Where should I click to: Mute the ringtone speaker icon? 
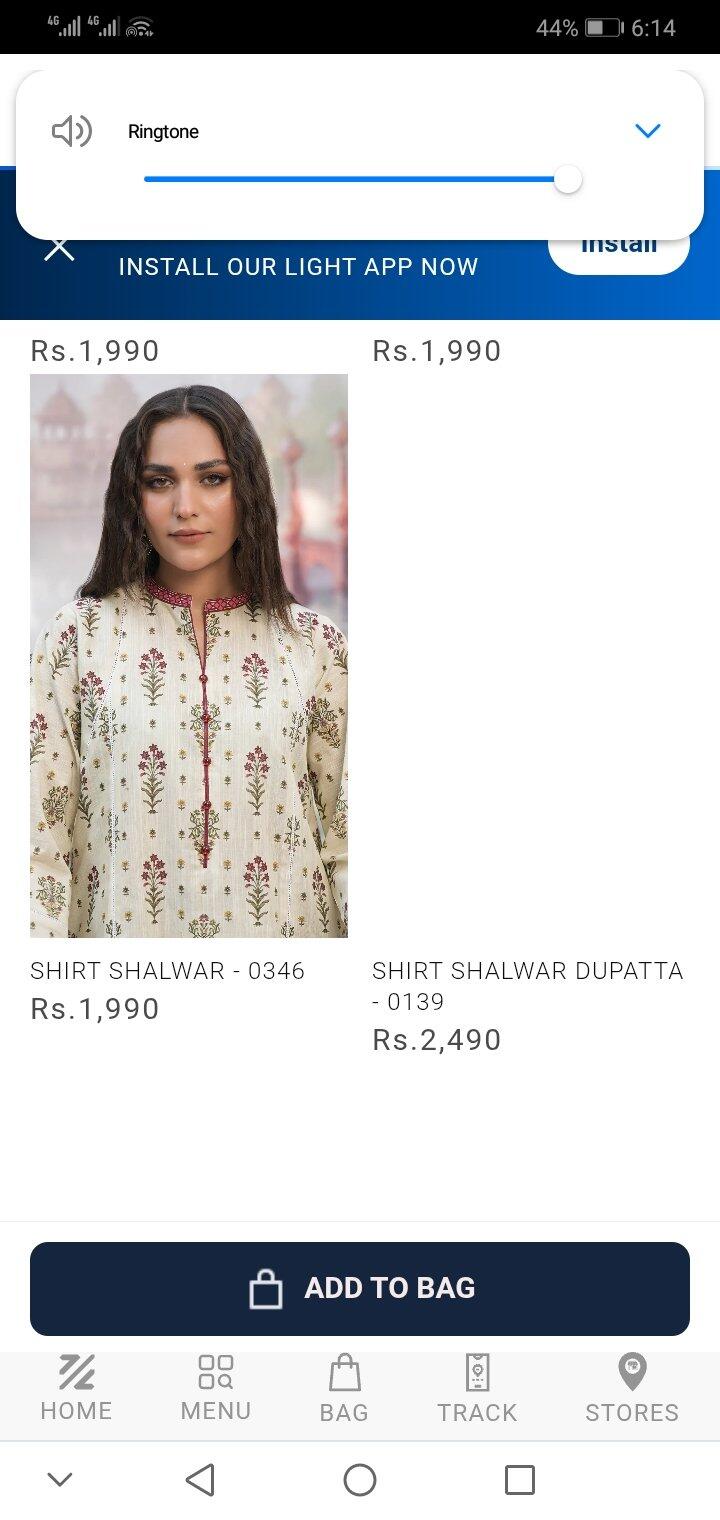coord(72,131)
